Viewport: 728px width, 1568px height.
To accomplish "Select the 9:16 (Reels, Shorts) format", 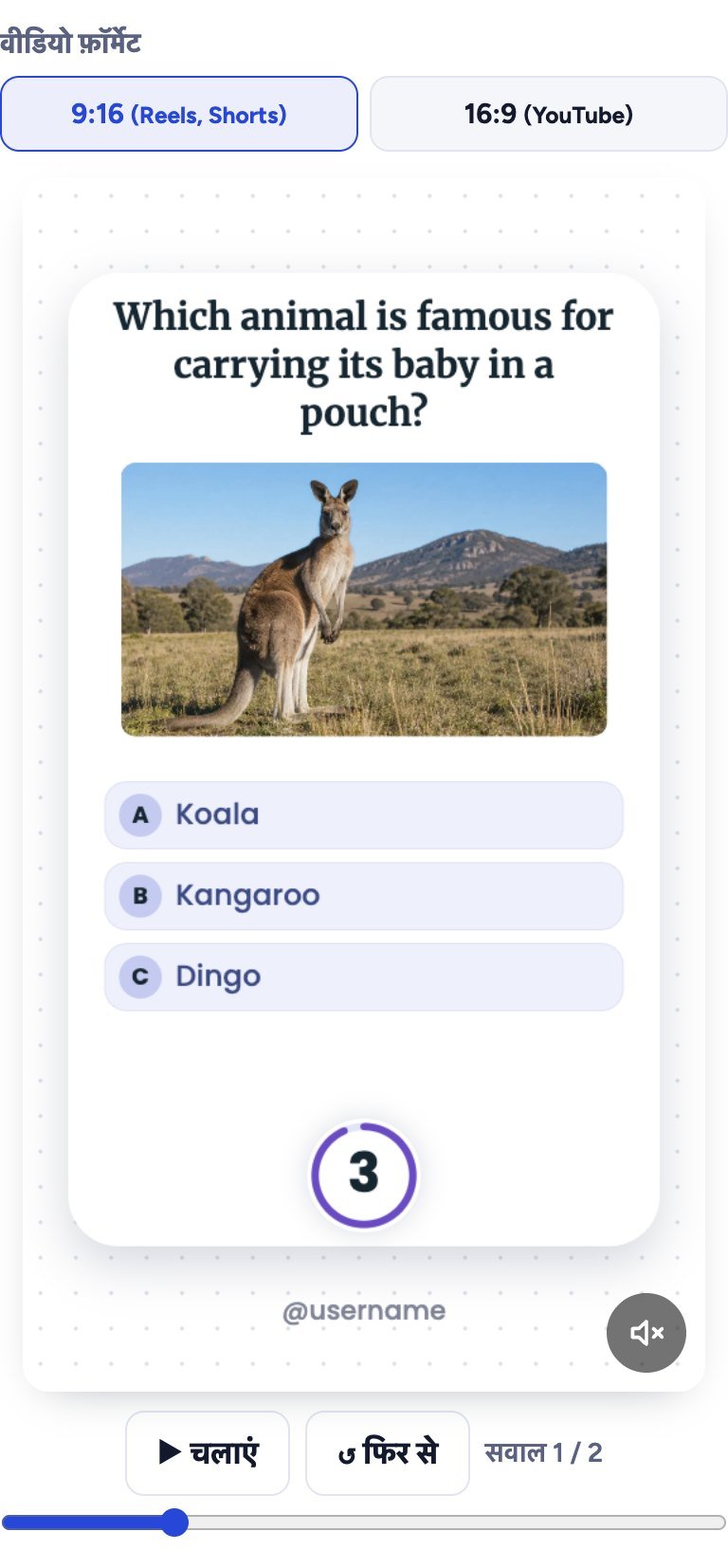I will coord(179,114).
